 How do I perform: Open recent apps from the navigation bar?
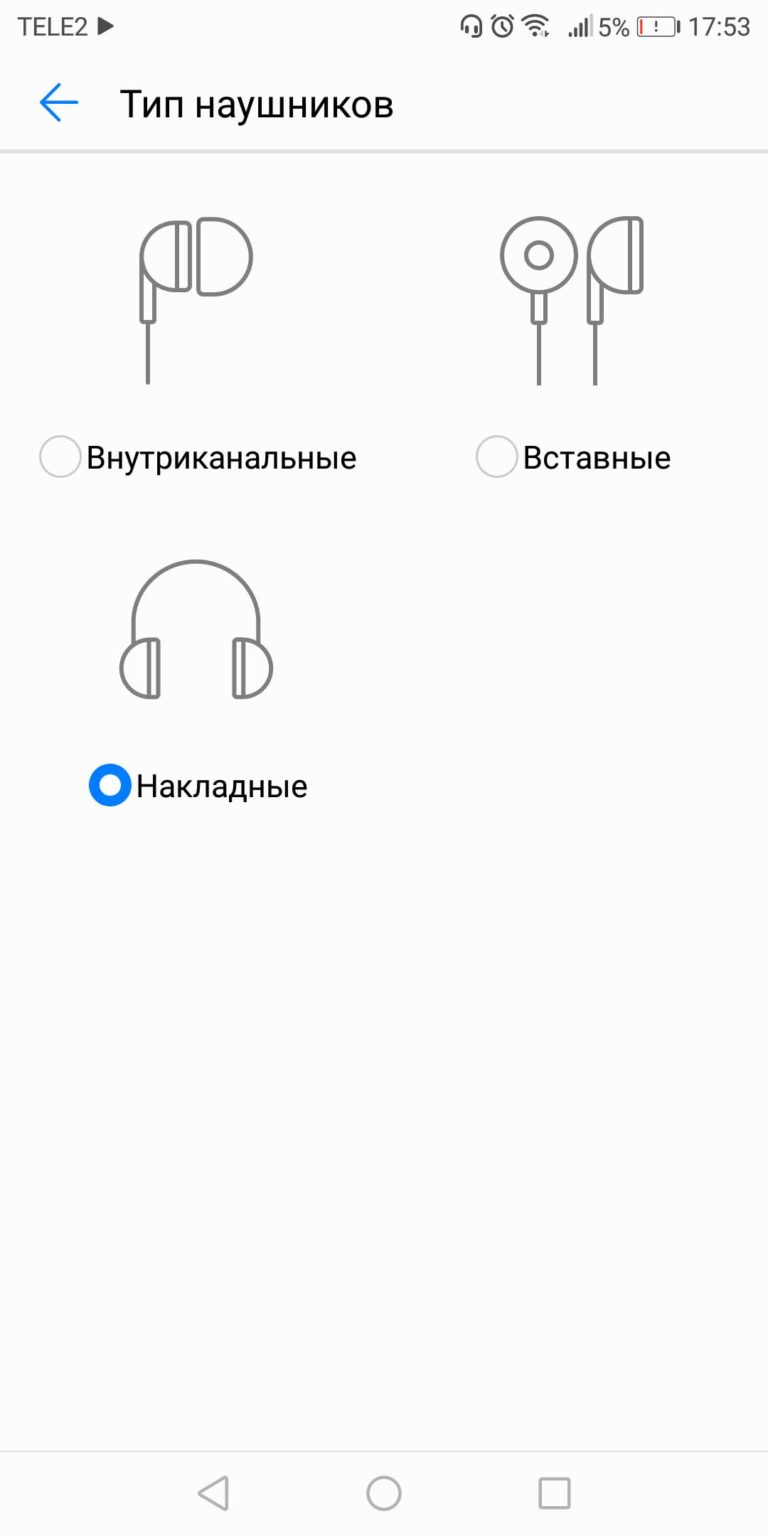(x=554, y=1493)
